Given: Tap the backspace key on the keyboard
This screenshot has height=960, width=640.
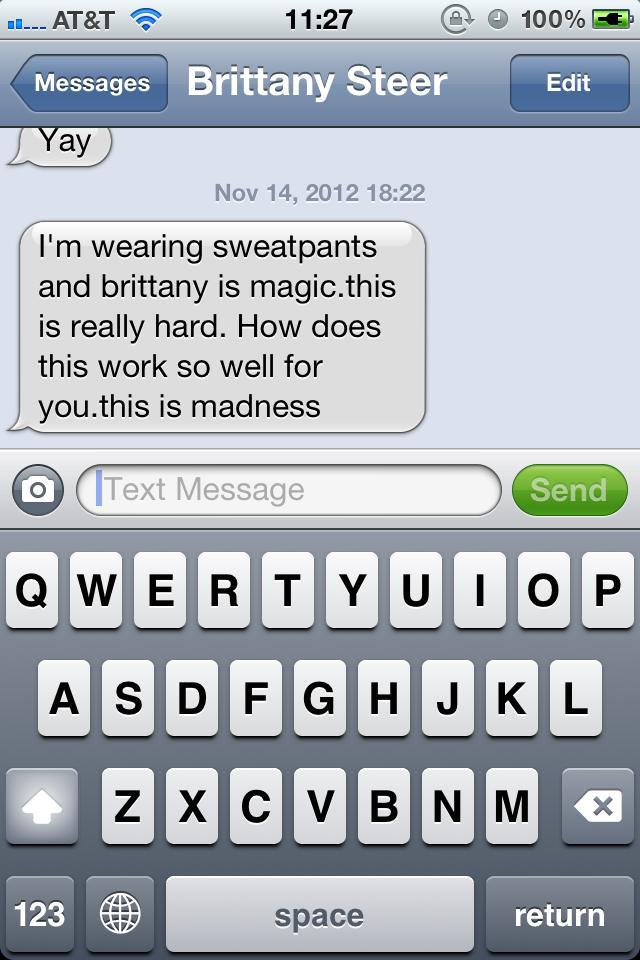Looking at the screenshot, I should click(x=597, y=806).
